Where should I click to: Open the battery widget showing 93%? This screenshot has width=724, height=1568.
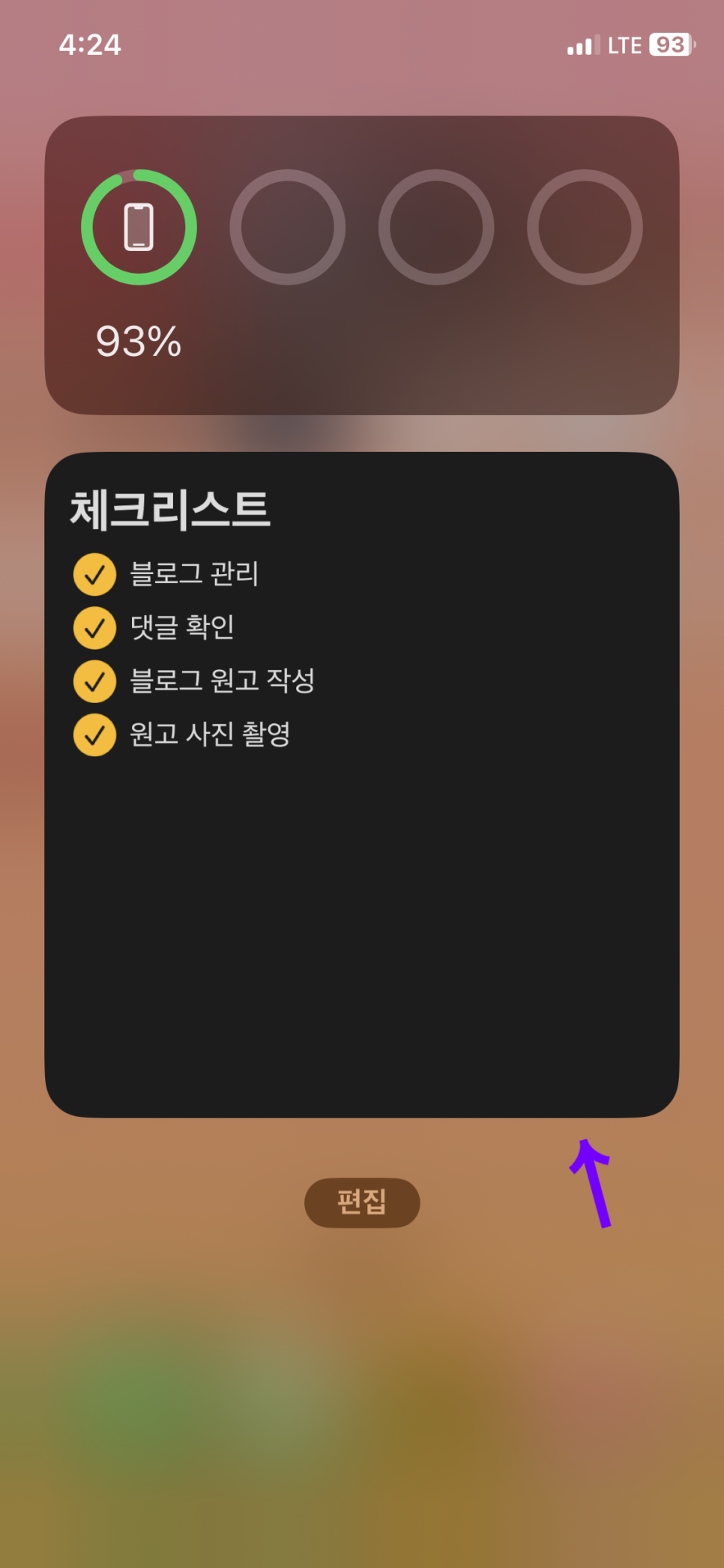(x=362, y=265)
